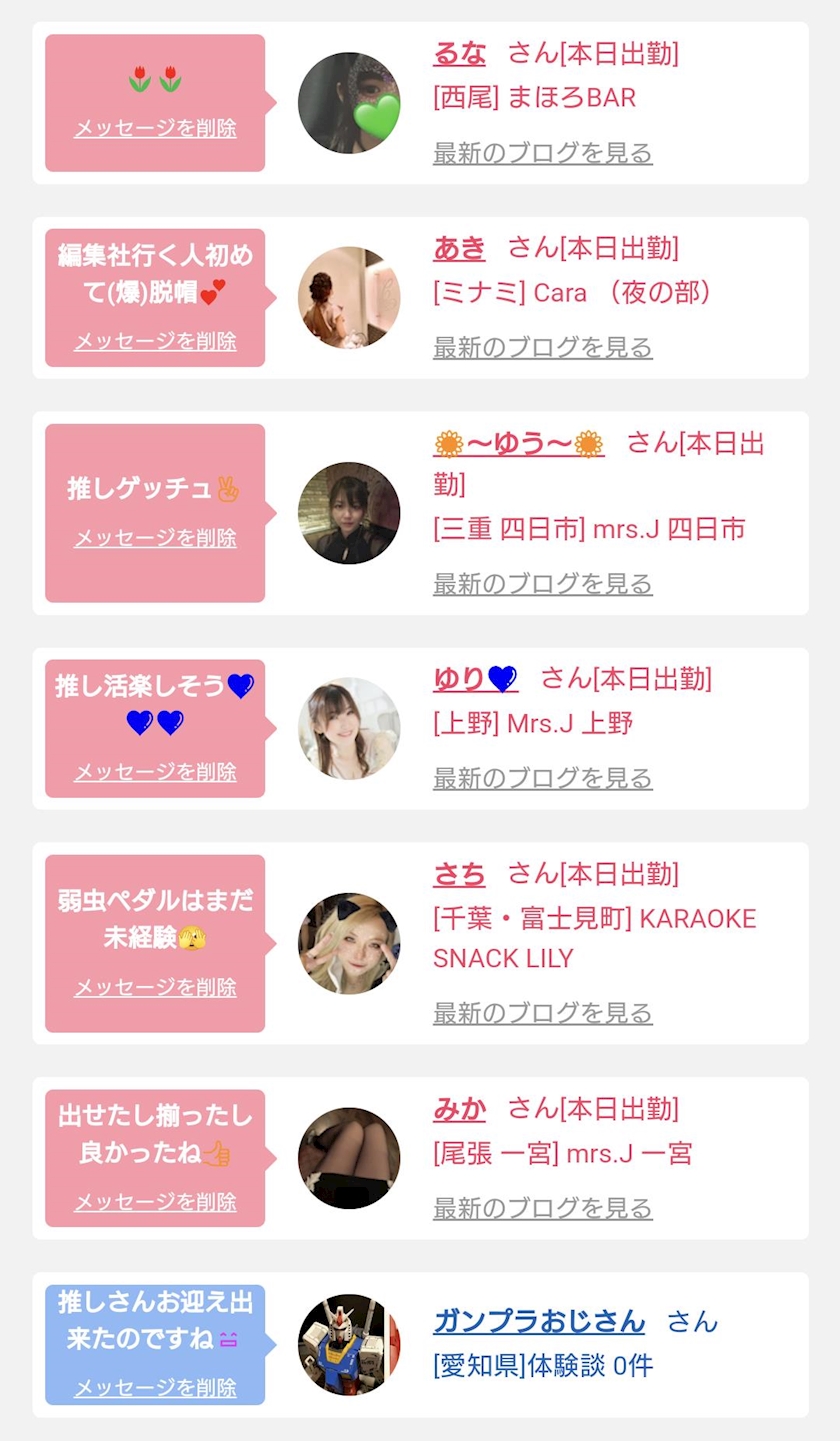Open ゆう's profile name link
The width and height of the screenshot is (840, 1441).
[518, 443]
